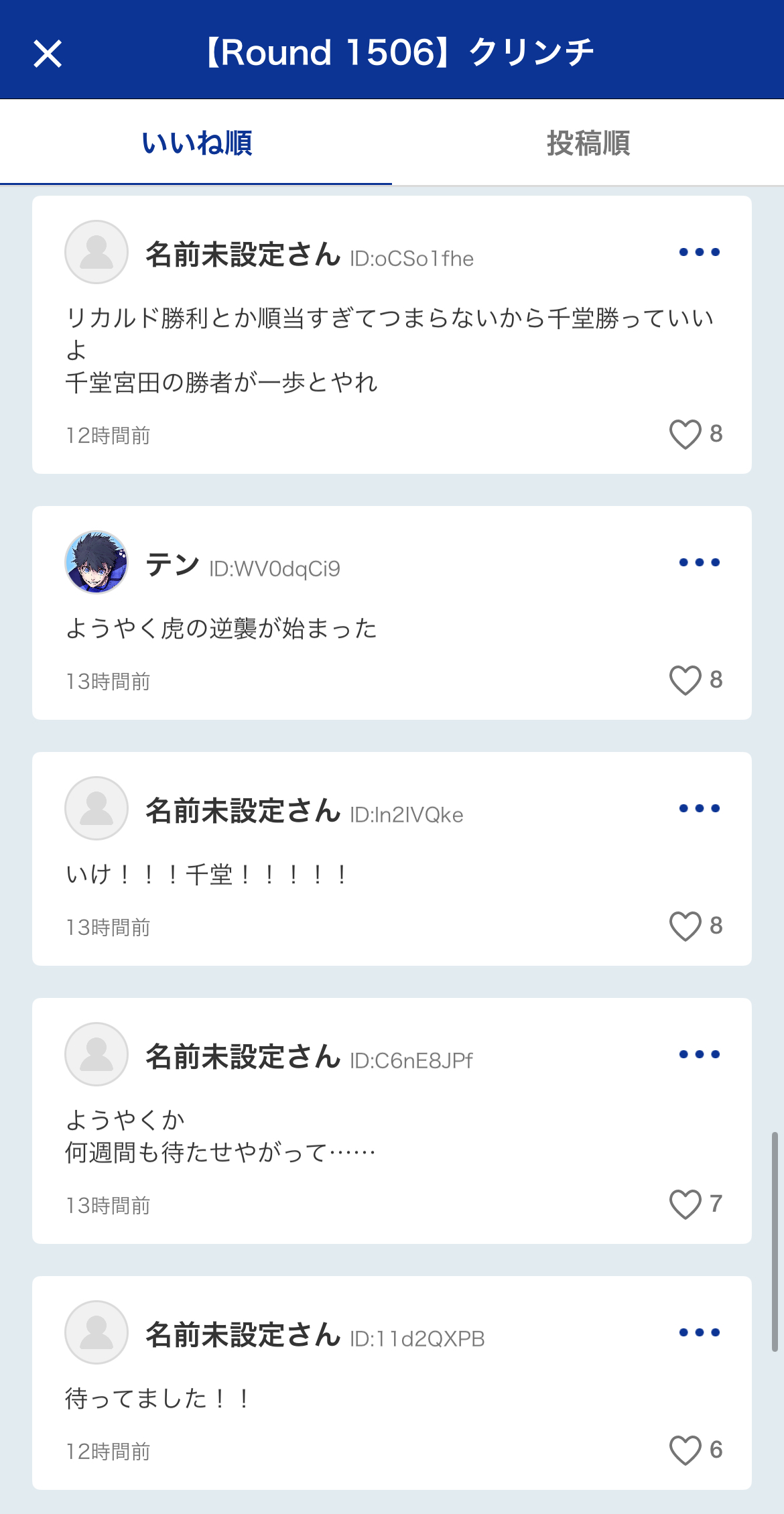Image resolution: width=784 pixels, height=1514 pixels.
Task: Open options menu for ID:C6nE8JPf comment
Action: click(699, 1054)
